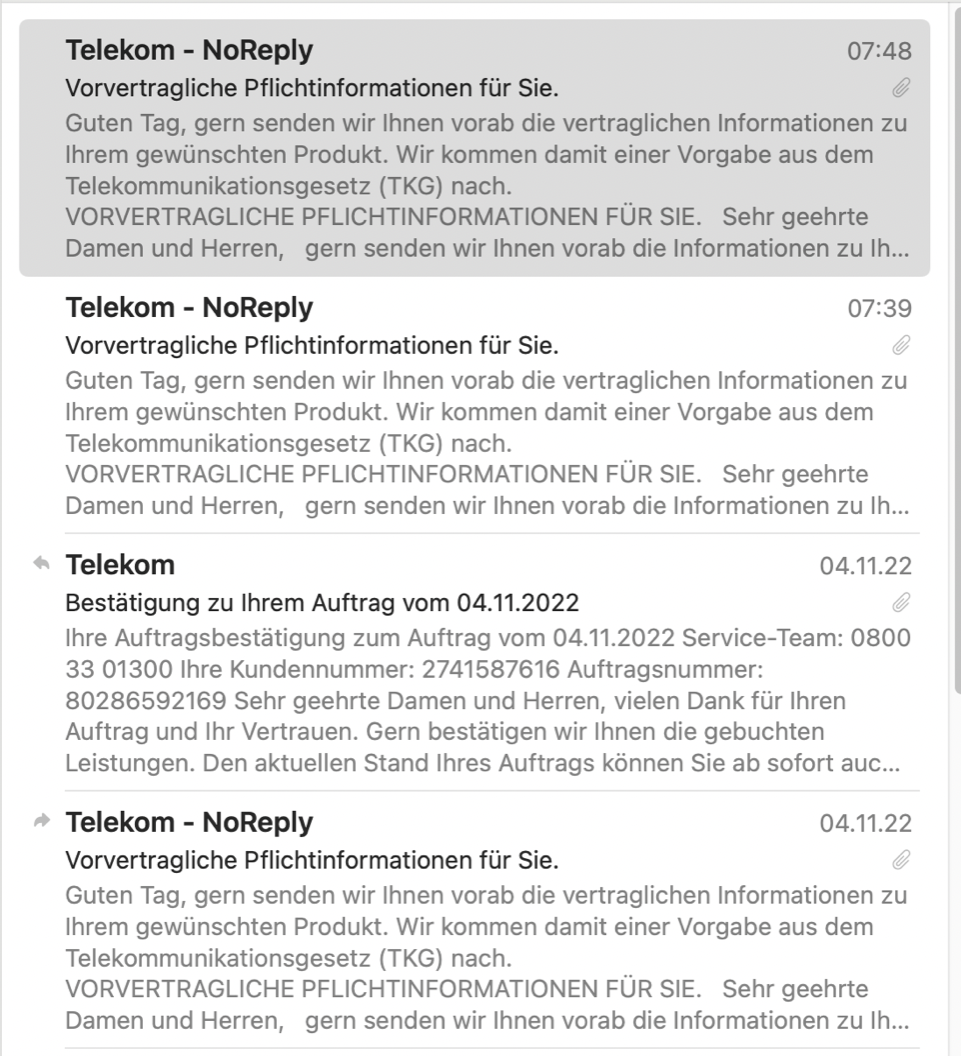This screenshot has height=1056, width=961.
Task: Open Bestätigung zu Ihrem Auftrag vom 04.11.2022 email
Action: [x=474, y=663]
